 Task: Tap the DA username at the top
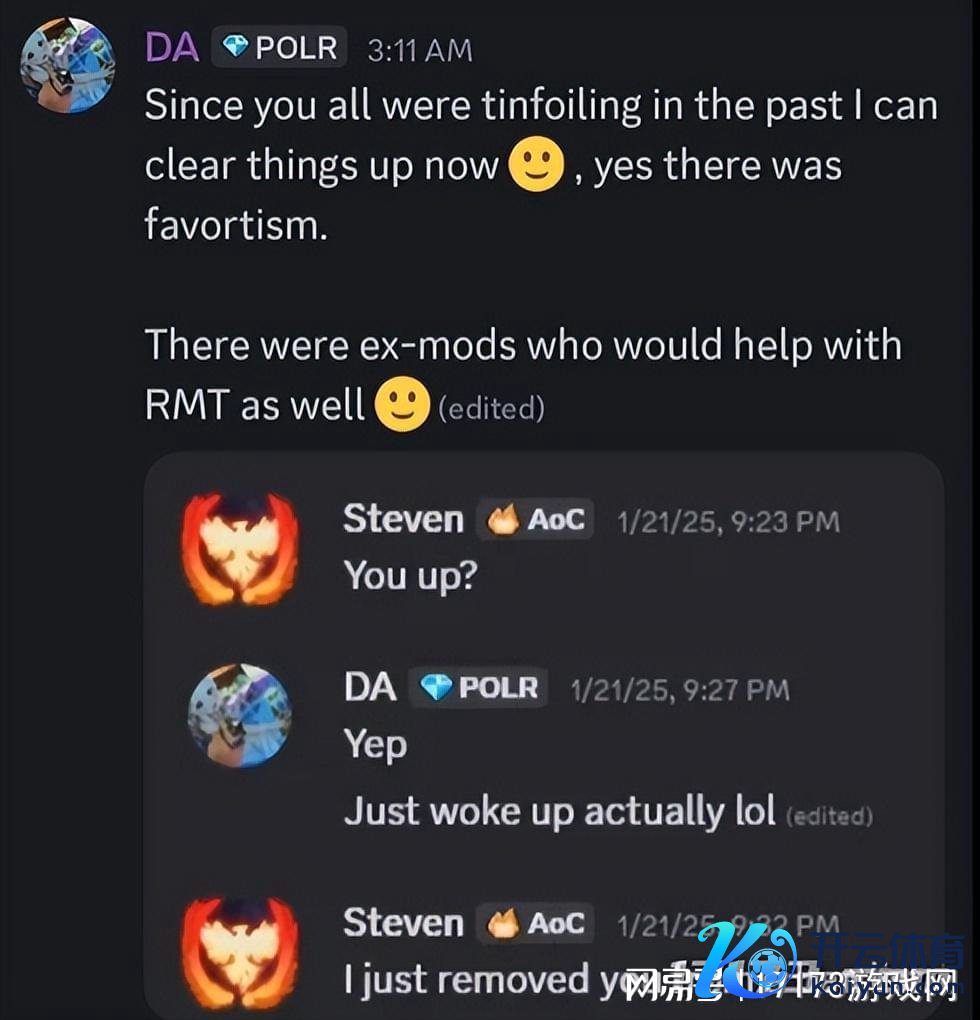point(172,47)
